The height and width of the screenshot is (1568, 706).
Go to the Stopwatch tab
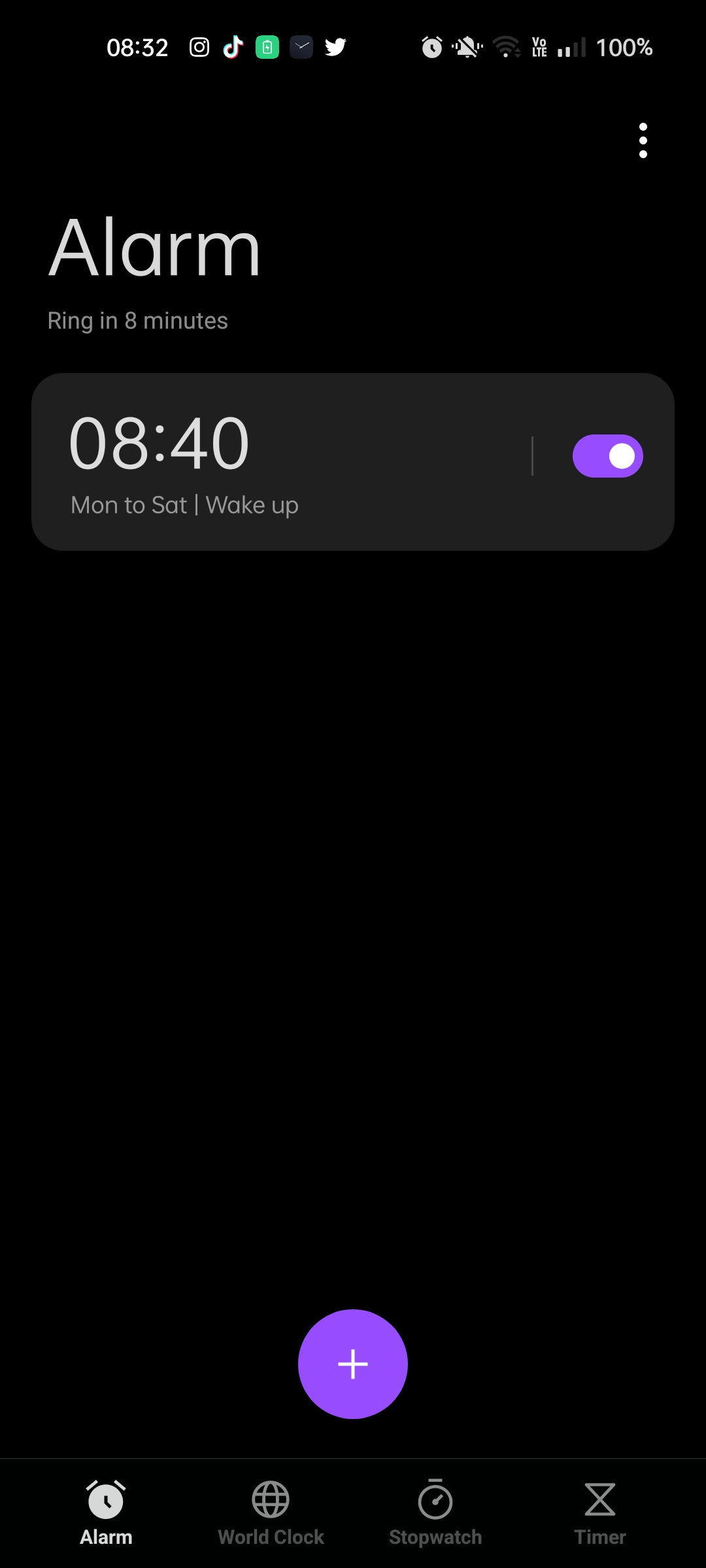435,1512
